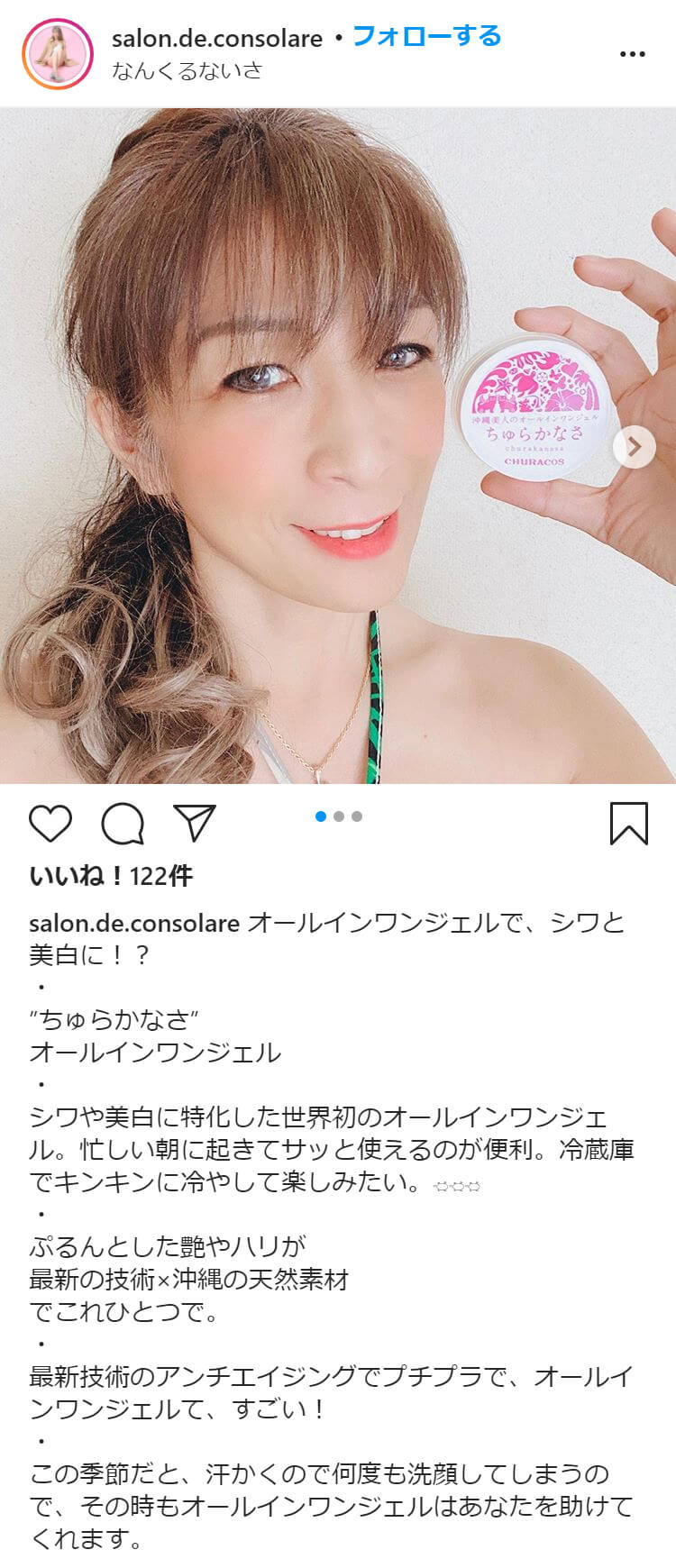View the いいね！122件 likes list
This screenshot has height=1568, width=676.
pos(111,876)
